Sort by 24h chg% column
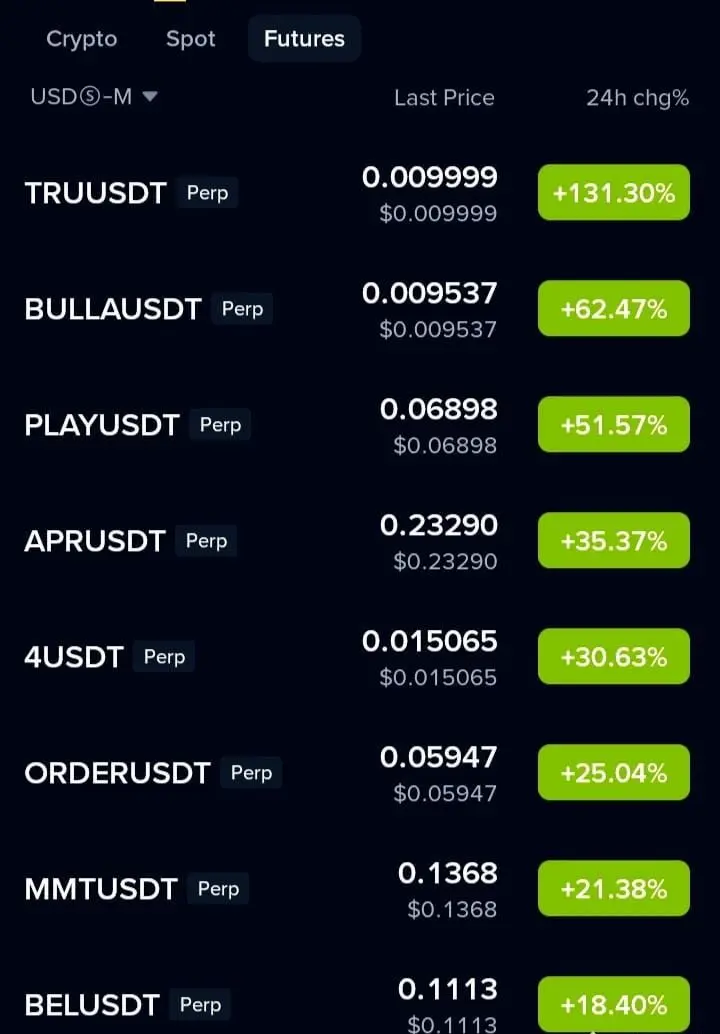720x1034 pixels. (x=637, y=98)
